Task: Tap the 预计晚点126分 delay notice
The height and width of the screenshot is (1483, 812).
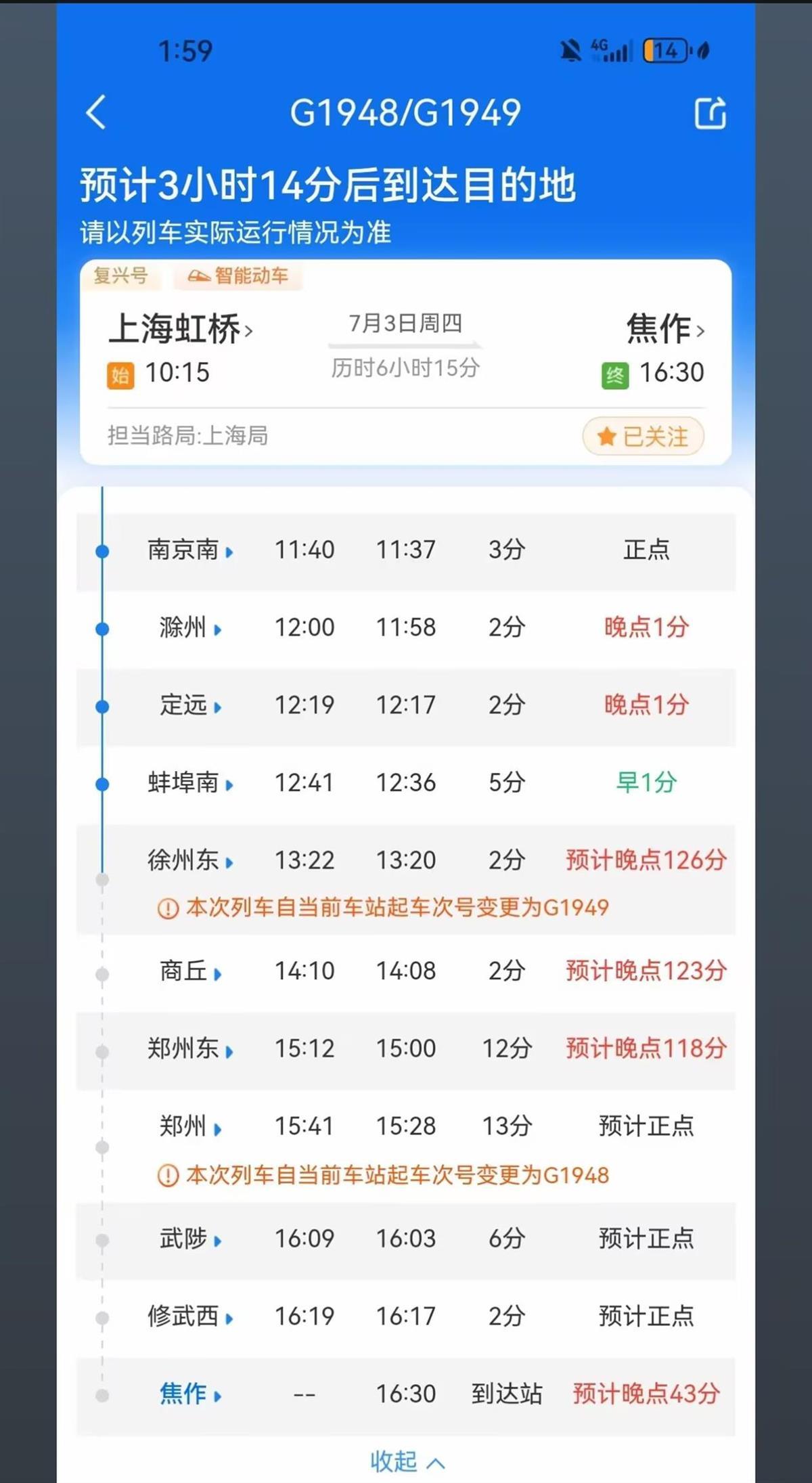Action: 645,858
